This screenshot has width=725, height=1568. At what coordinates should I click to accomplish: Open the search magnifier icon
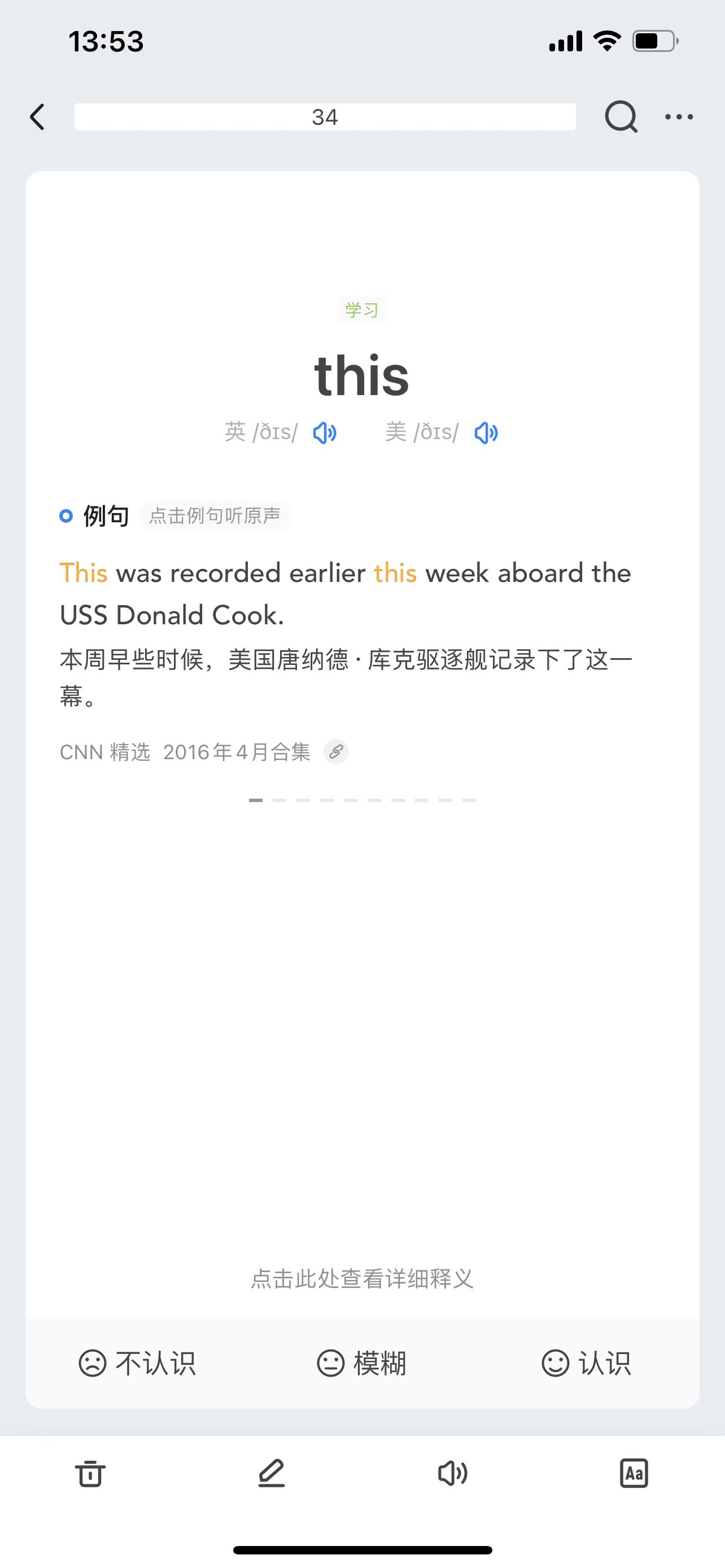click(x=621, y=116)
